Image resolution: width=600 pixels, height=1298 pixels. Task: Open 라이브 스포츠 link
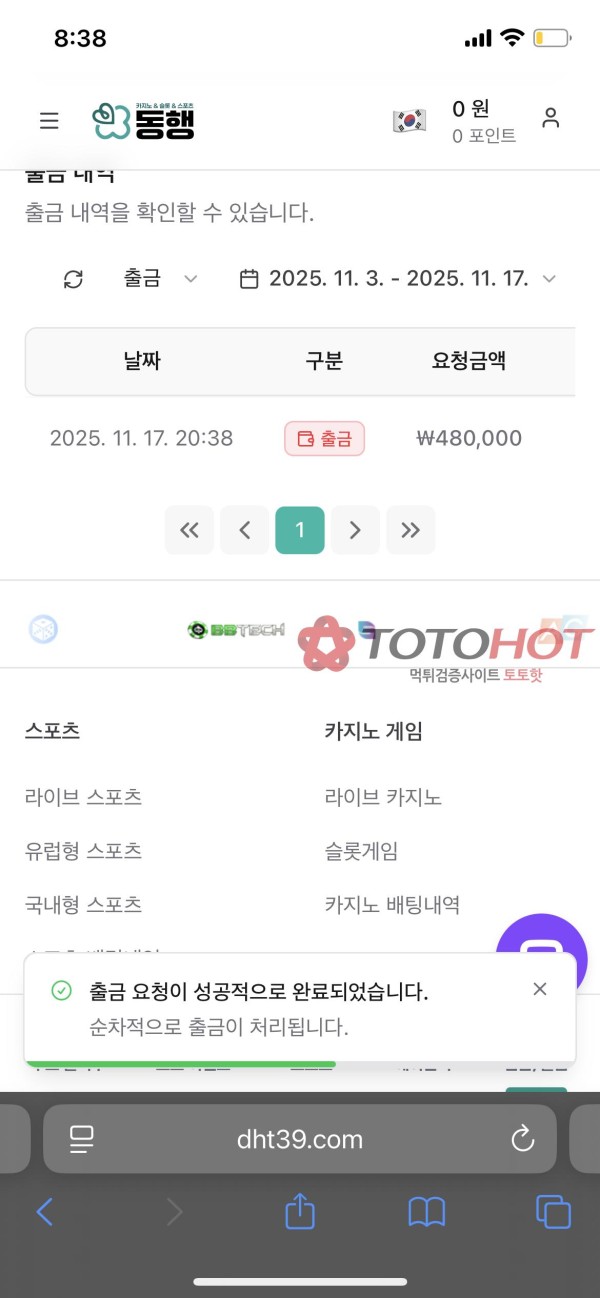coord(84,797)
